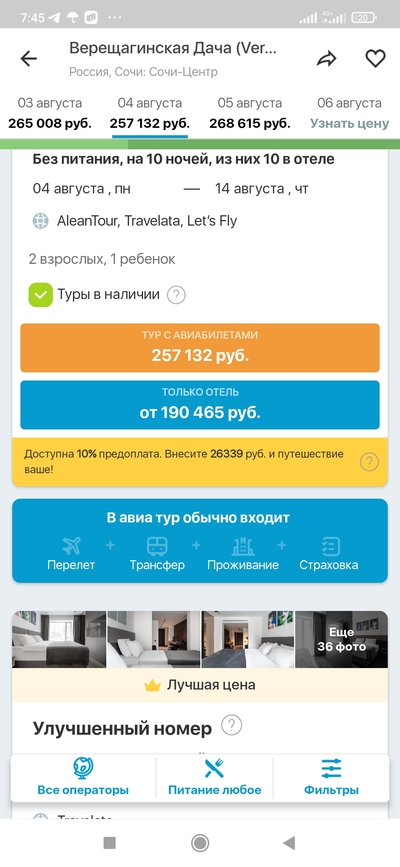The height and width of the screenshot is (867, 400).
Task: Open the Питание любое meal filter
Action: tap(215, 777)
